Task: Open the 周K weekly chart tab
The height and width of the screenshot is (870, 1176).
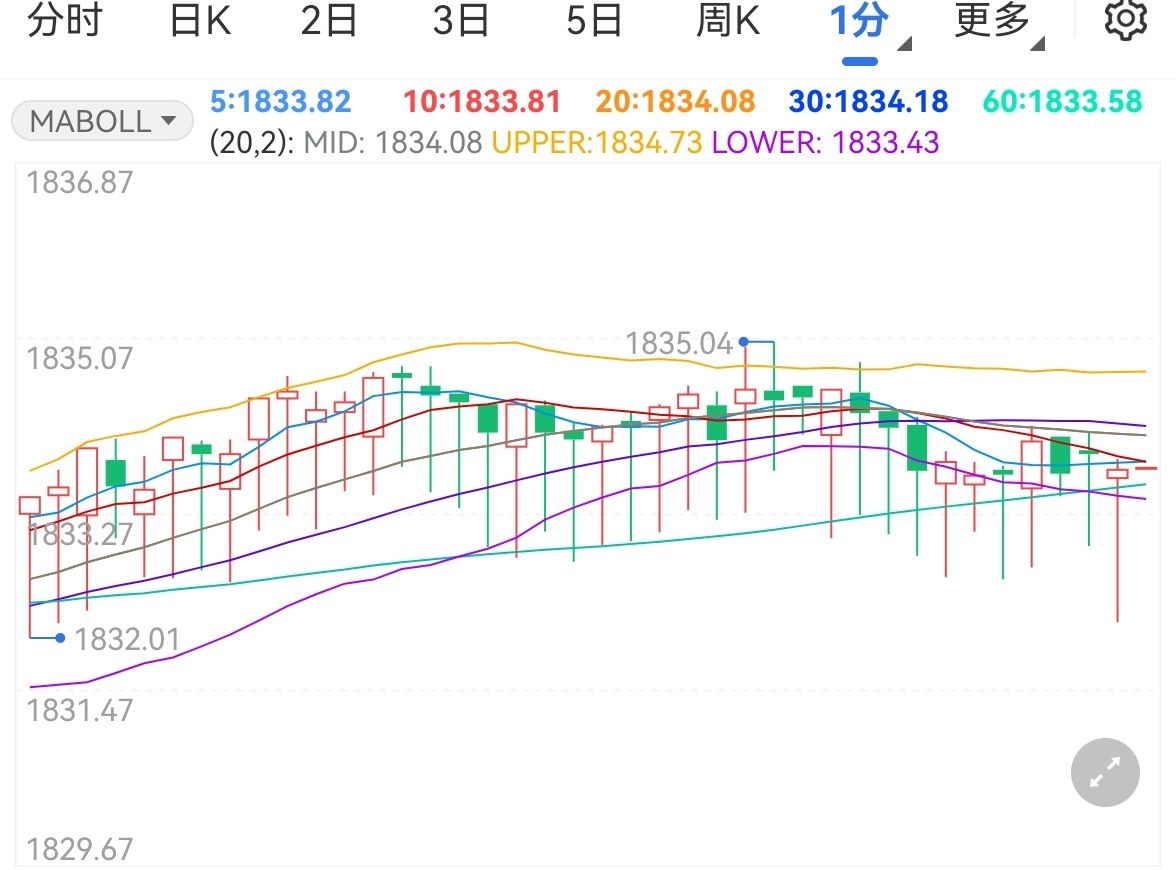Action: coord(728,20)
